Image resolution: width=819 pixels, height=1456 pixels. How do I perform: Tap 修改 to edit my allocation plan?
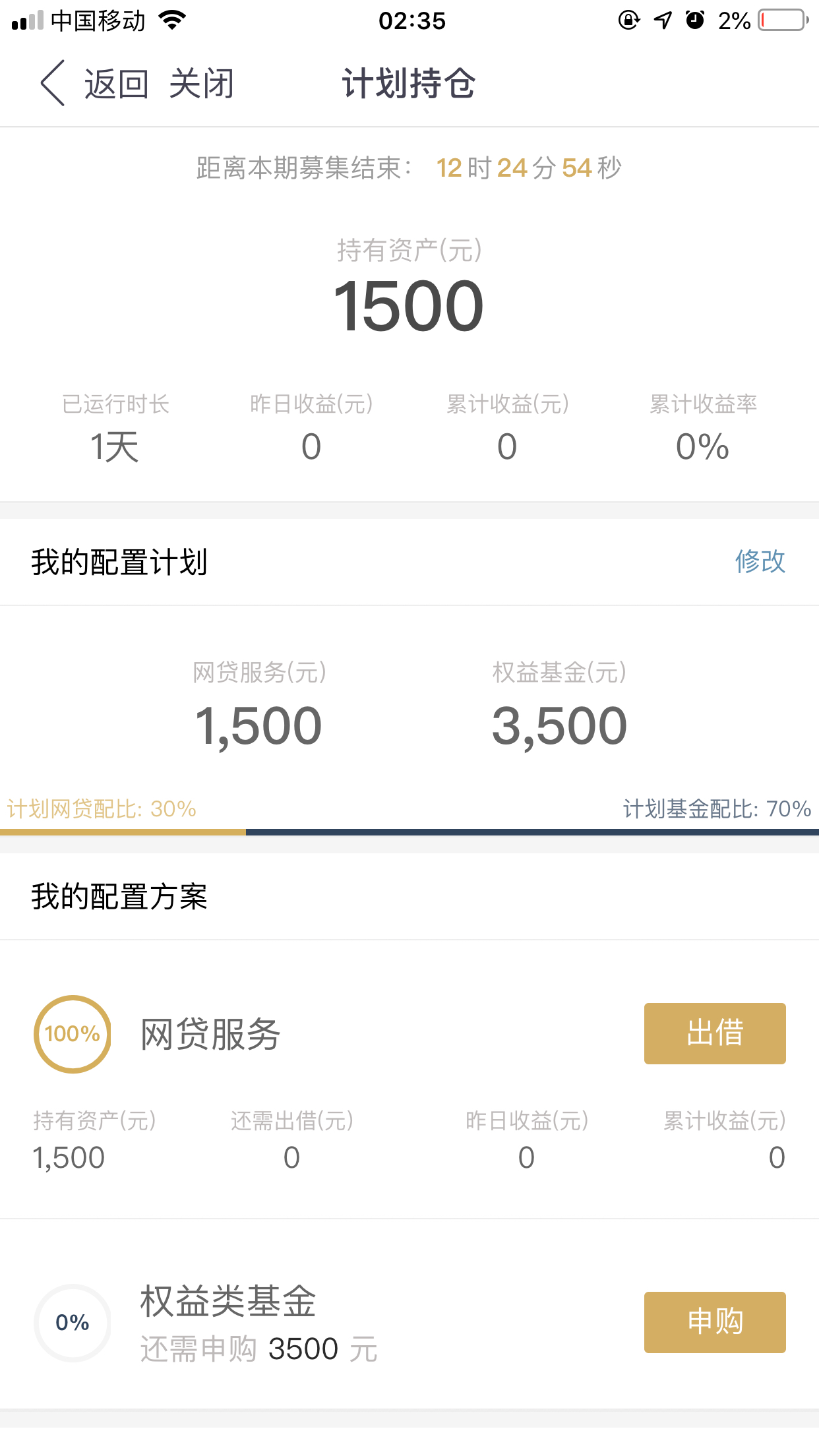click(760, 562)
